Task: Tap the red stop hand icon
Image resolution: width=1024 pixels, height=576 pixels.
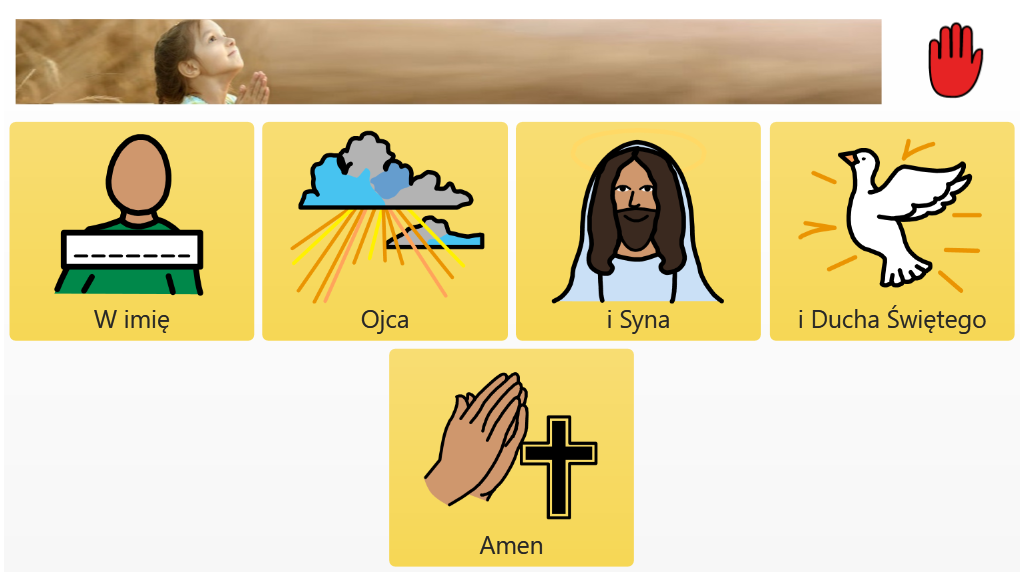Action: [x=955, y=61]
